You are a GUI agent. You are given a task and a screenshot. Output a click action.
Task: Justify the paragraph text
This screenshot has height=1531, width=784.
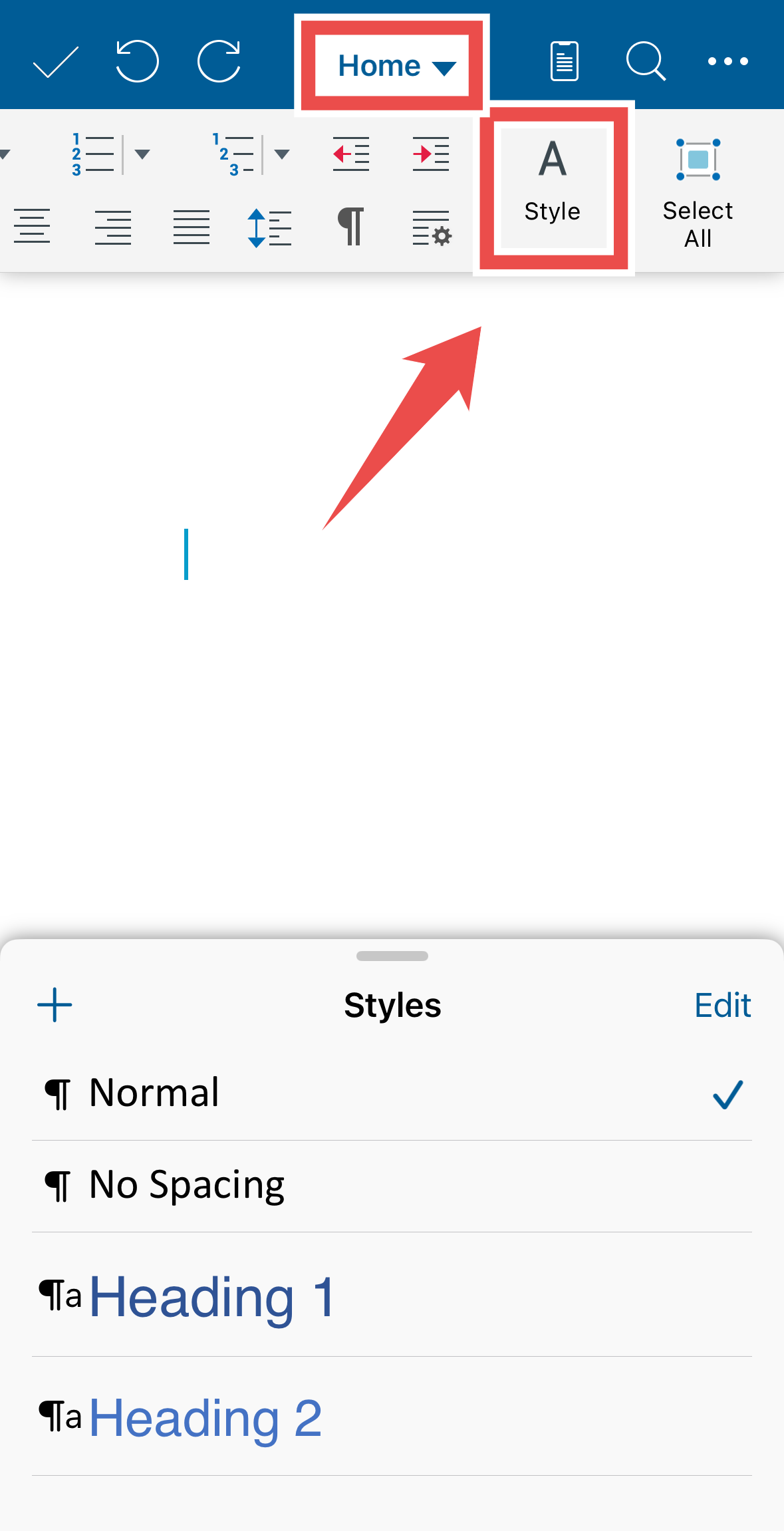[x=192, y=227]
